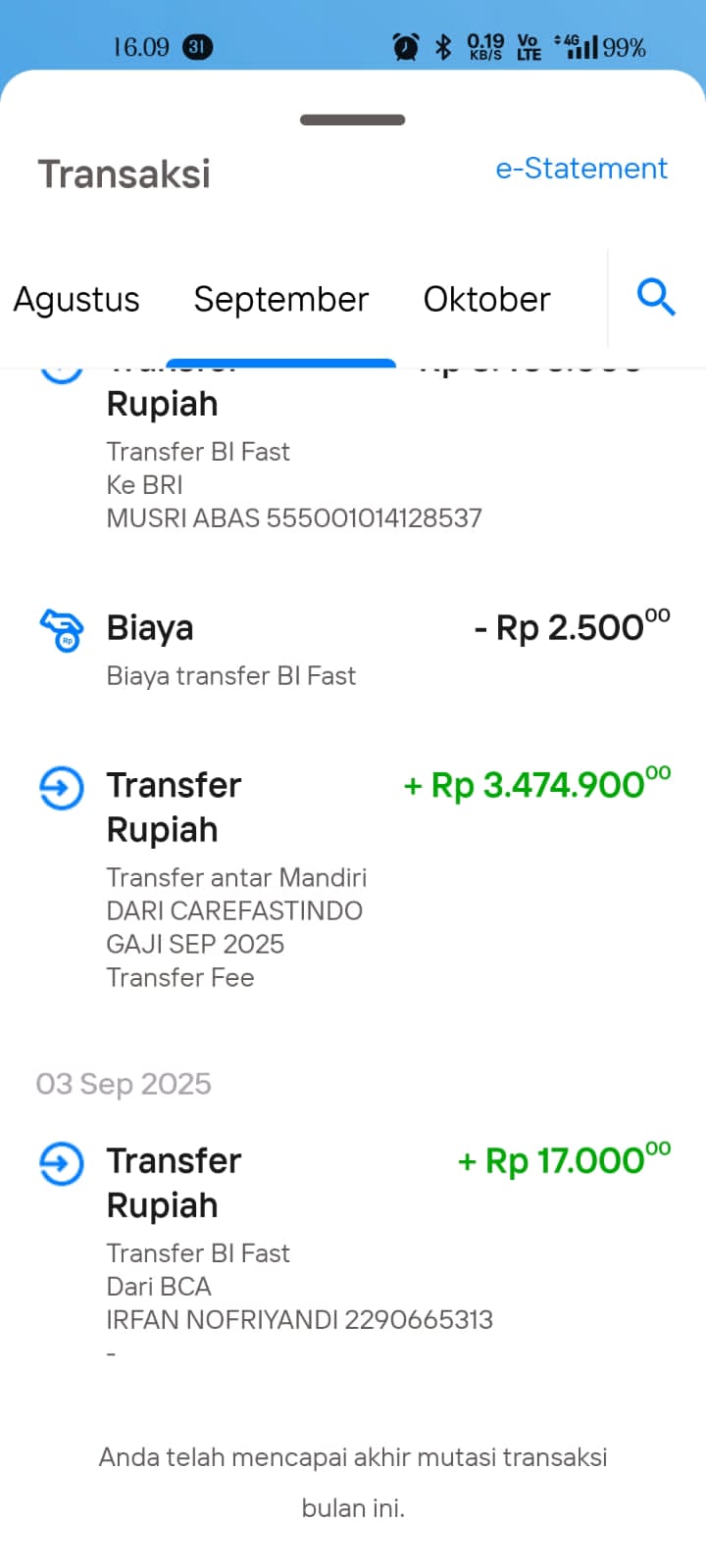The height and width of the screenshot is (1568, 706).
Task: Switch to the Agustus tab
Action: click(x=76, y=299)
